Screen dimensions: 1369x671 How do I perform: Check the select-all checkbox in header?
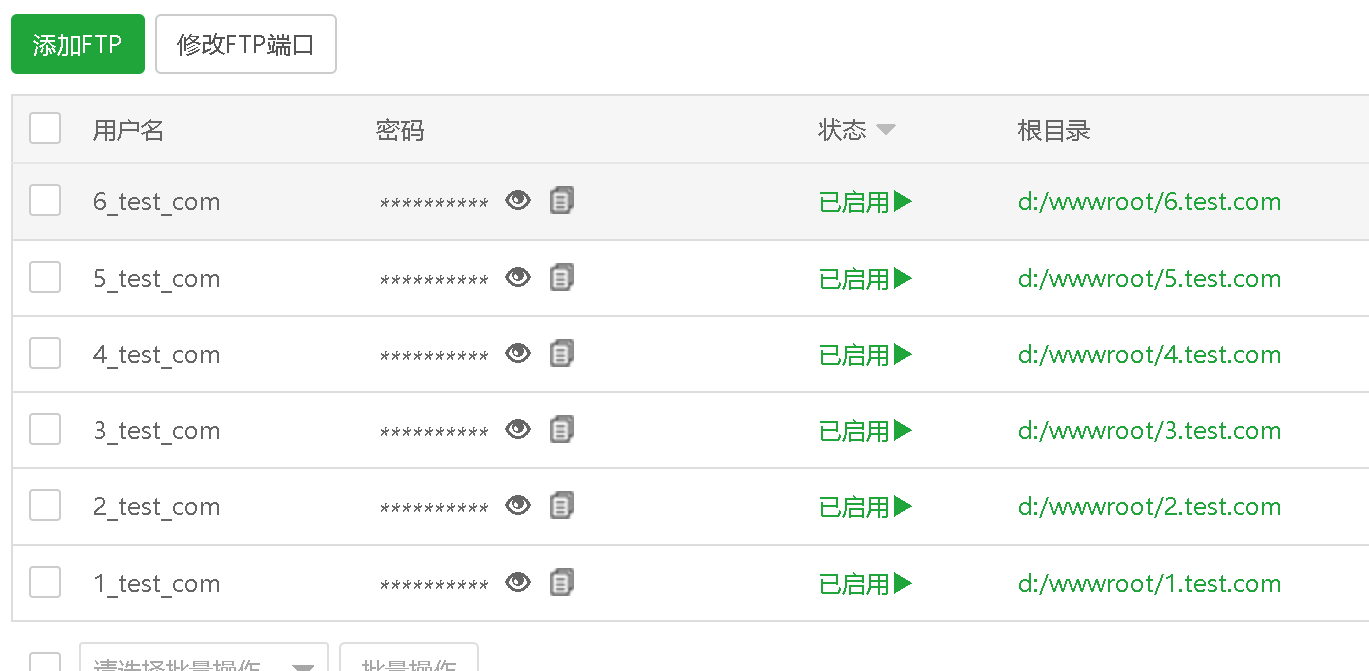point(45,129)
